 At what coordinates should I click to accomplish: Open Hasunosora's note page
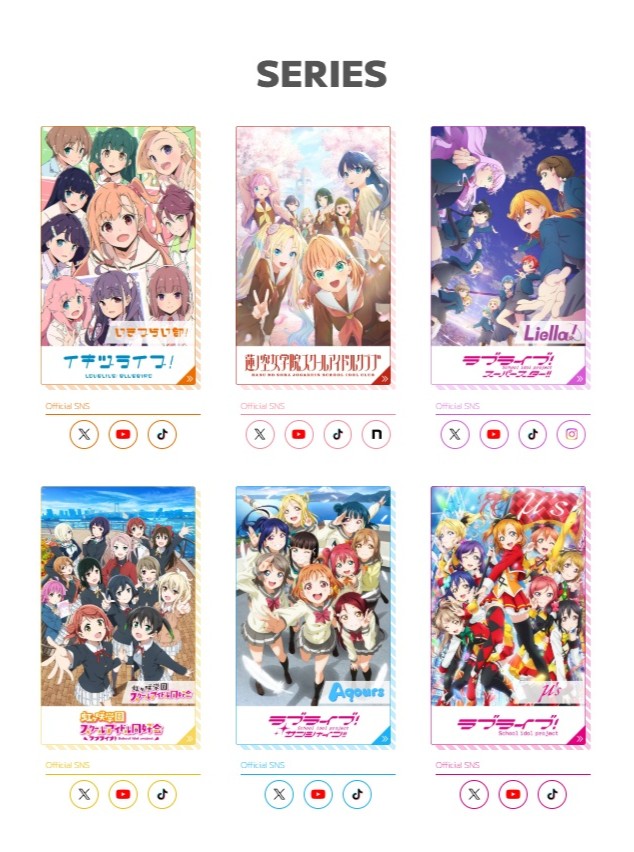376,435
